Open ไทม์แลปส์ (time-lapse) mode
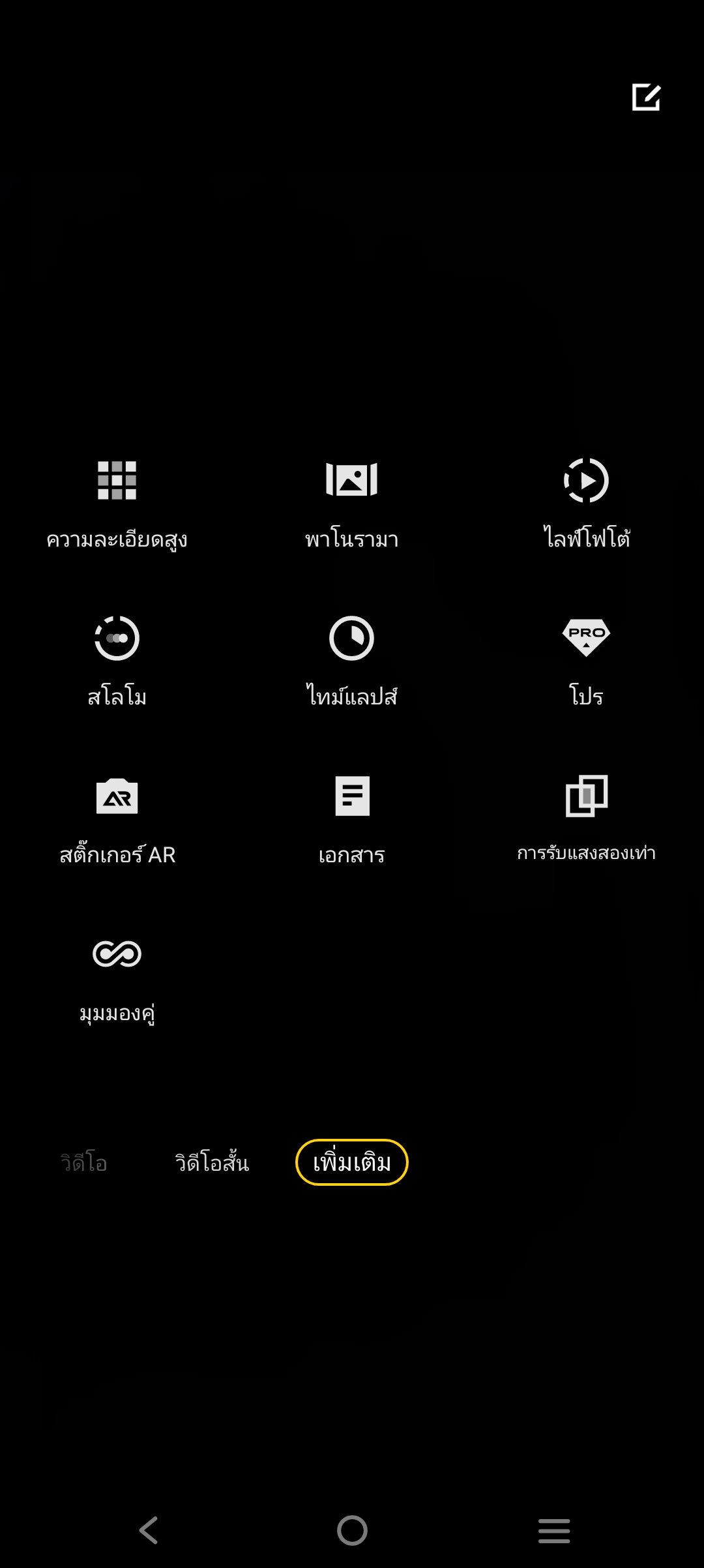This screenshot has width=704, height=1568. pos(351,662)
